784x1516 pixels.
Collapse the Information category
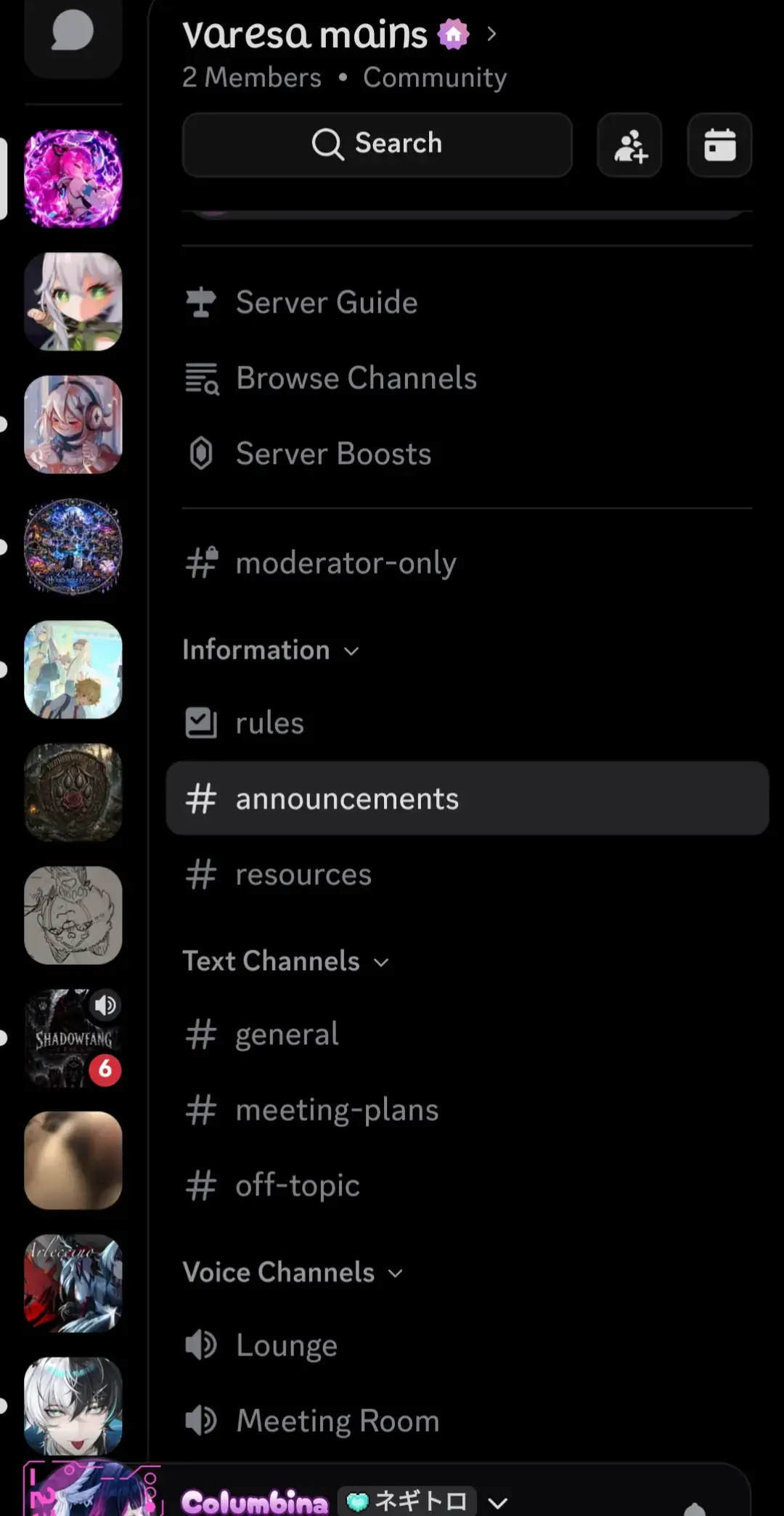[x=271, y=650]
